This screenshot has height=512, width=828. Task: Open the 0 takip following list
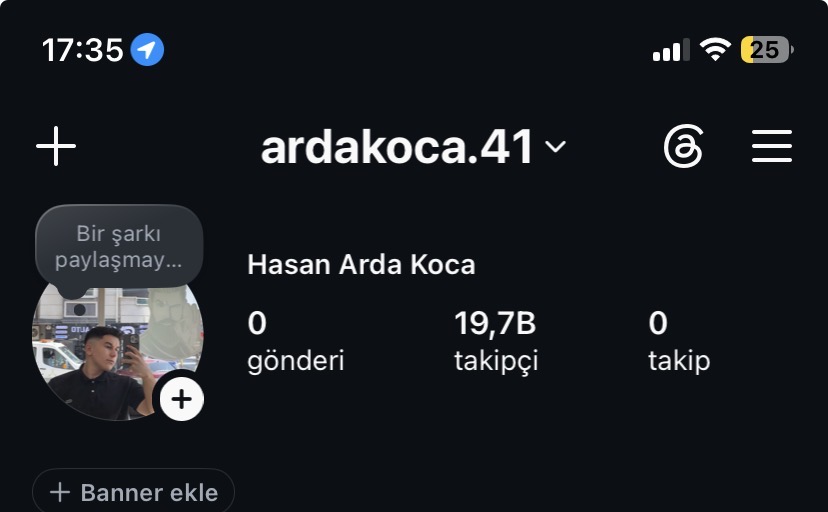[x=679, y=342]
